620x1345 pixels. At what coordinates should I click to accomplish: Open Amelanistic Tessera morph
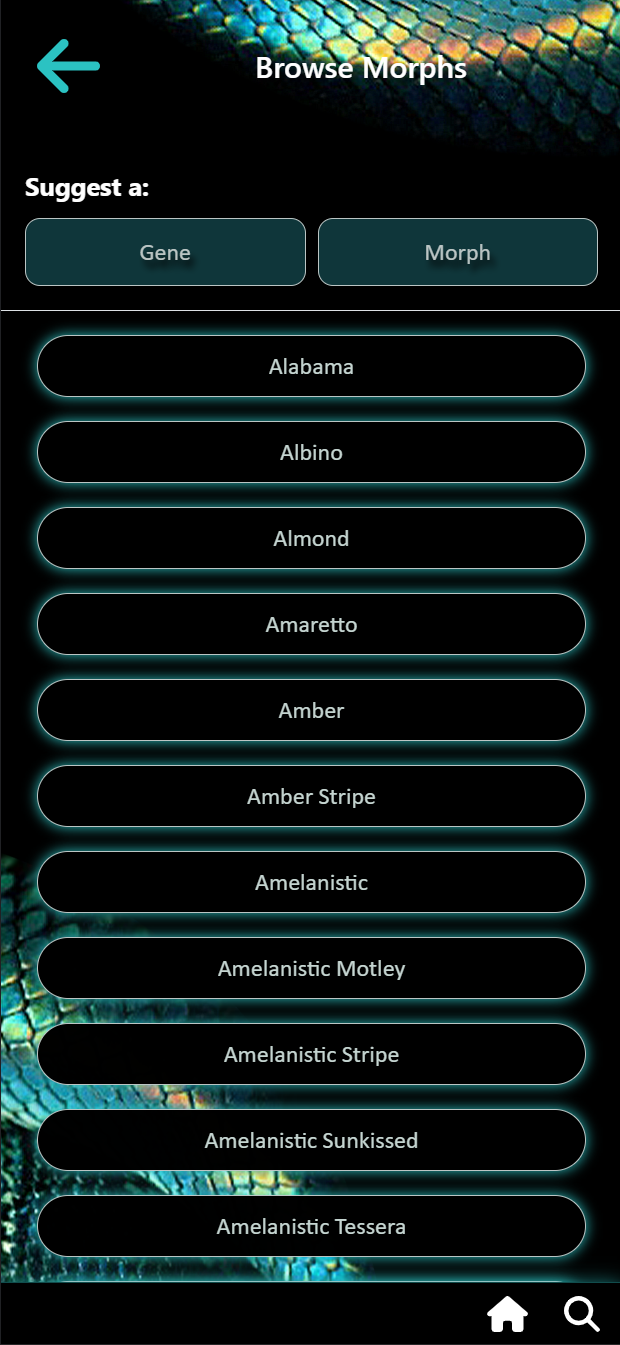coord(311,1226)
